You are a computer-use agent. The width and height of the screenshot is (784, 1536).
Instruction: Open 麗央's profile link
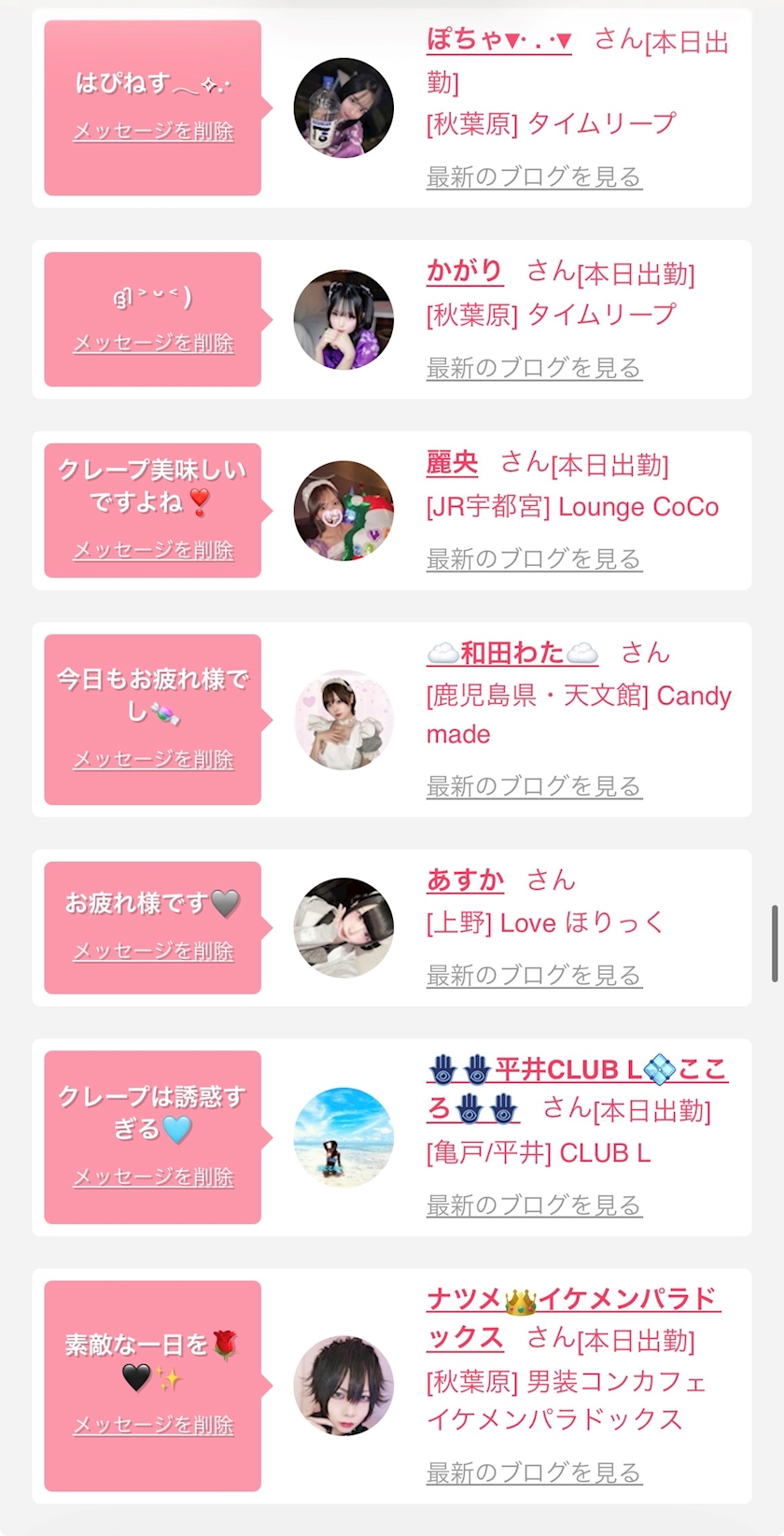[452, 463]
